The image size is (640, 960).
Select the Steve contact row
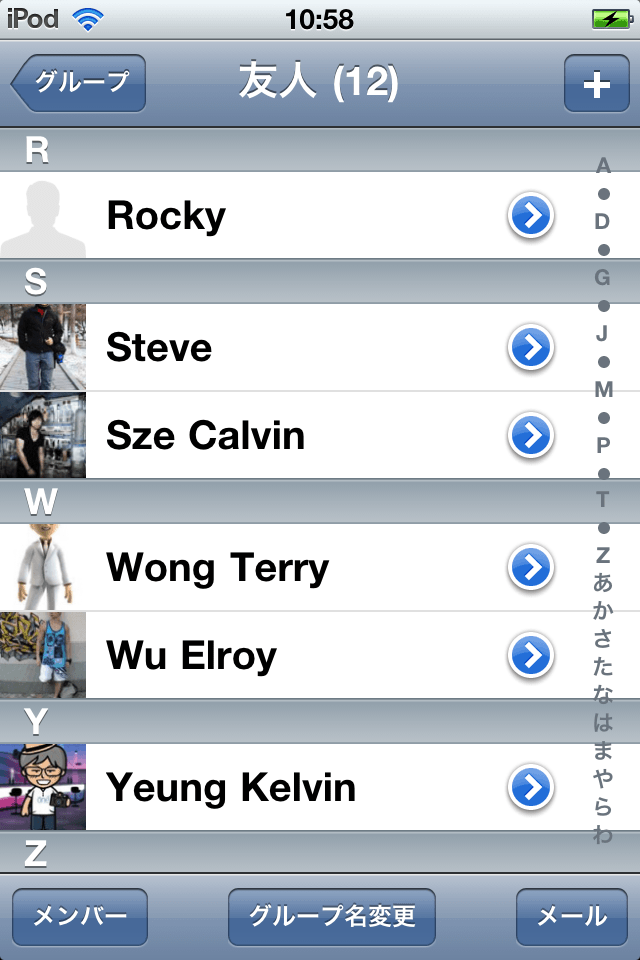[x=250, y=348]
